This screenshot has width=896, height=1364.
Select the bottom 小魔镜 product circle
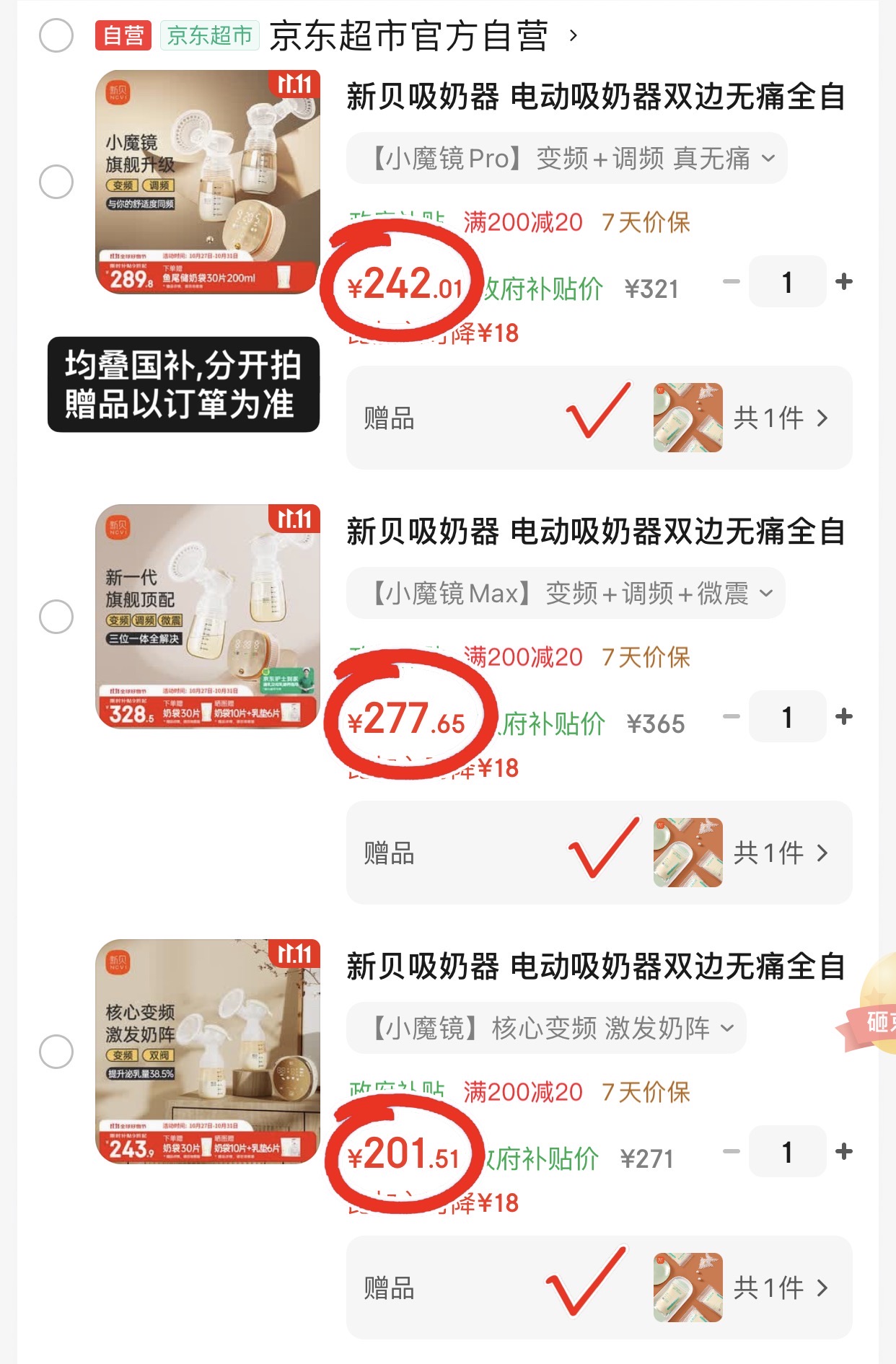pos(55,1052)
